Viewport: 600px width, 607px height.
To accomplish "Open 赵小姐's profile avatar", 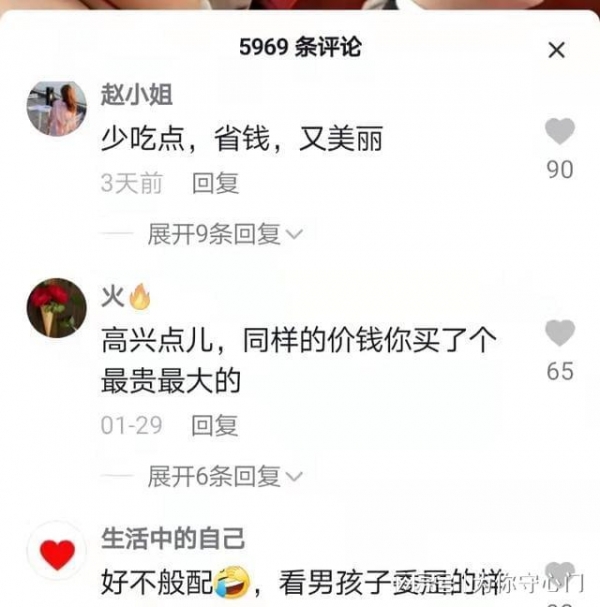I will click(56, 107).
